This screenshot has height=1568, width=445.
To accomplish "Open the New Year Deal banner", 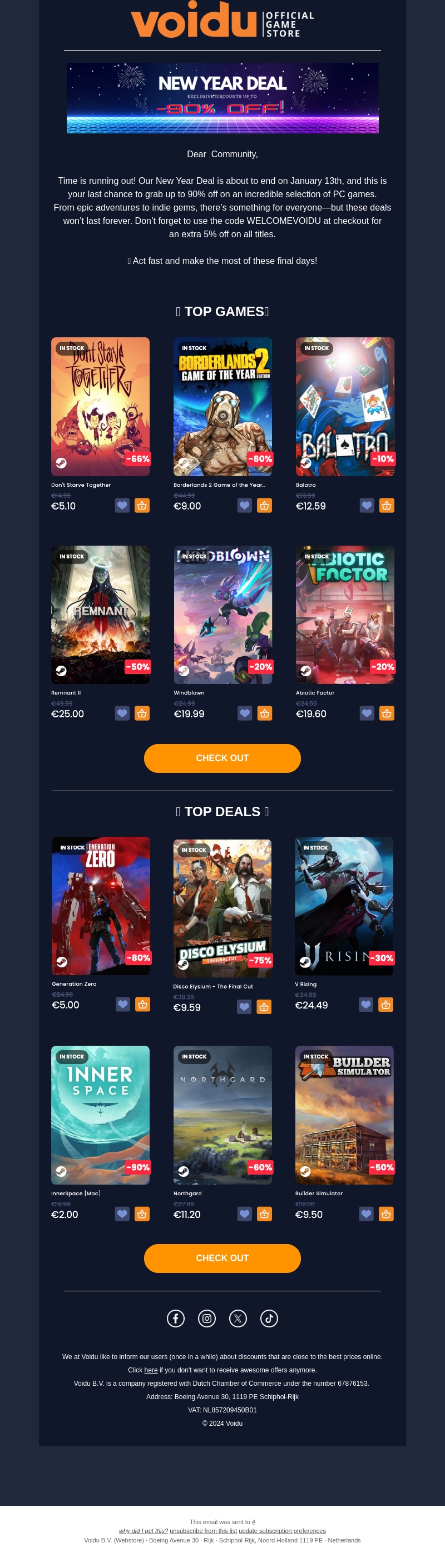I will (x=222, y=98).
